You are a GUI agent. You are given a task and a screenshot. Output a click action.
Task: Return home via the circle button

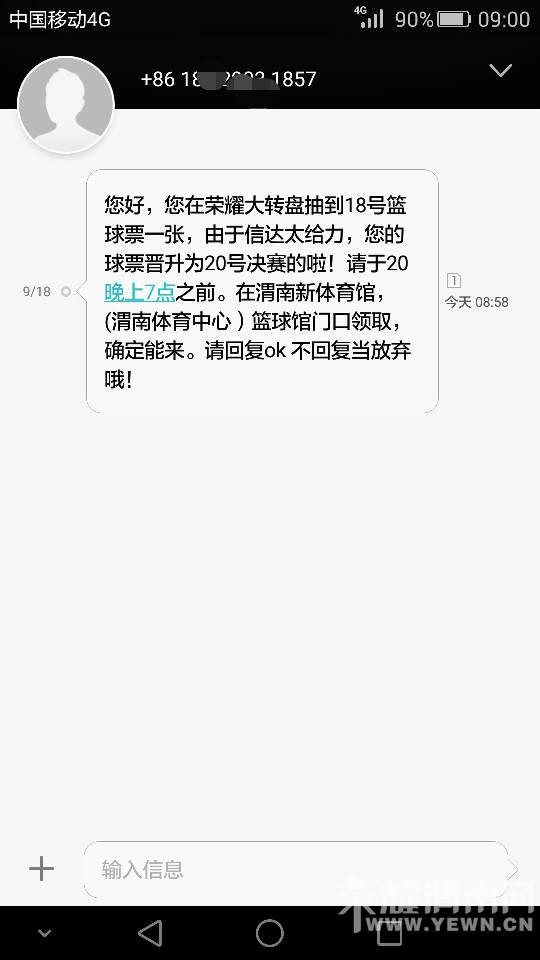point(270,933)
